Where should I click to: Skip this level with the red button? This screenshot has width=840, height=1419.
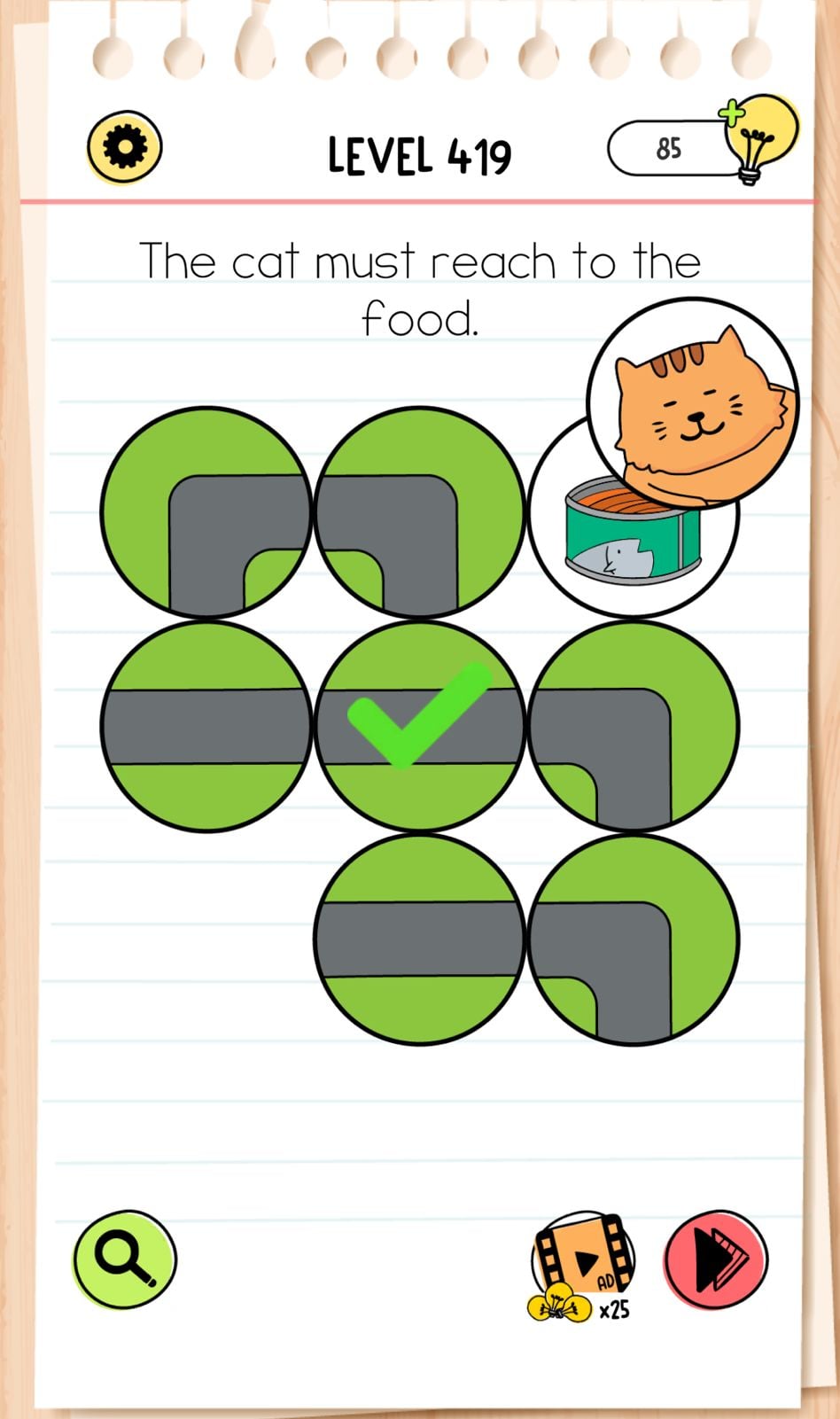pyautogui.click(x=716, y=1259)
